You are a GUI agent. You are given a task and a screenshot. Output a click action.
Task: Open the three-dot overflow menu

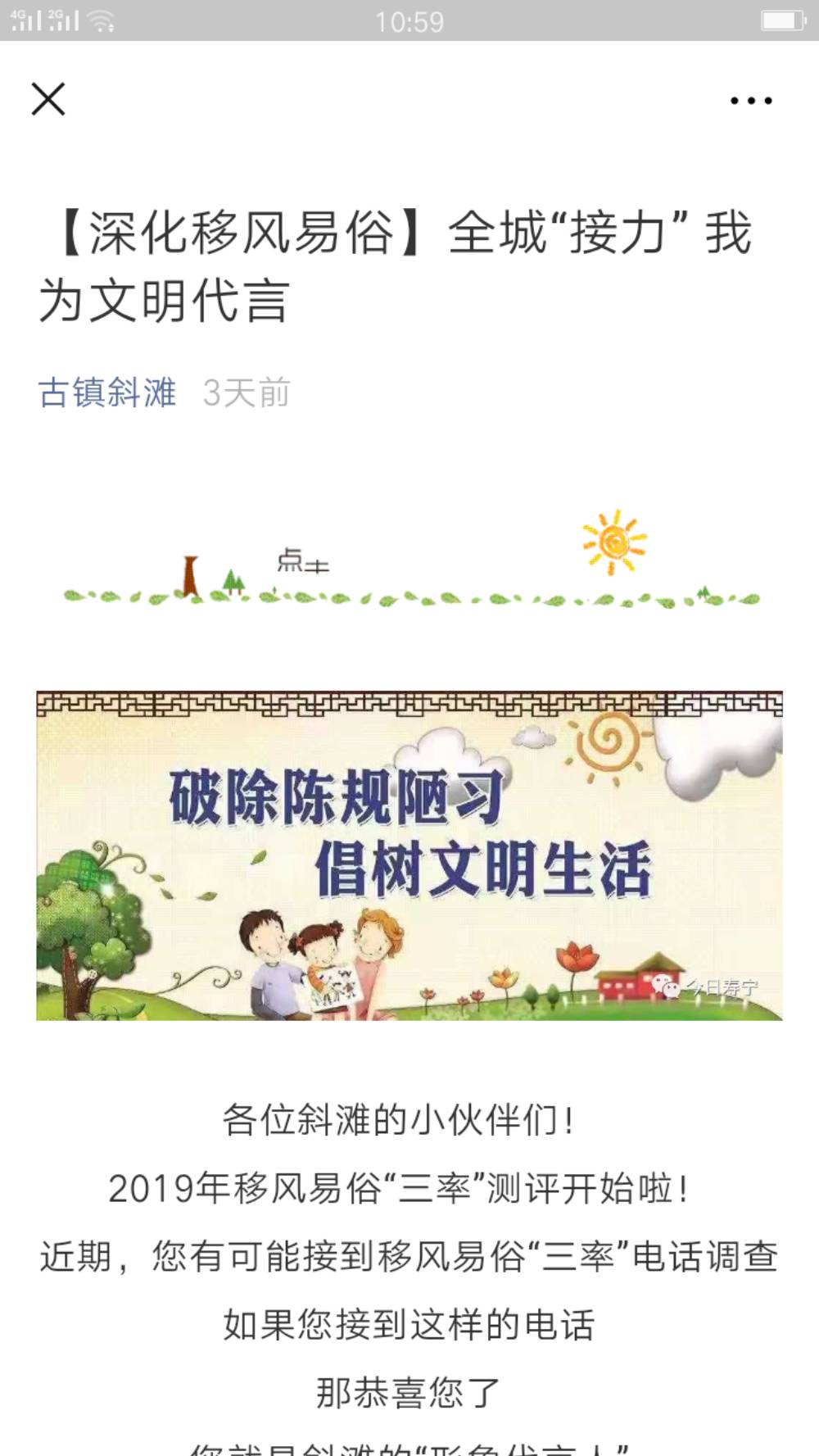pyautogui.click(x=751, y=101)
